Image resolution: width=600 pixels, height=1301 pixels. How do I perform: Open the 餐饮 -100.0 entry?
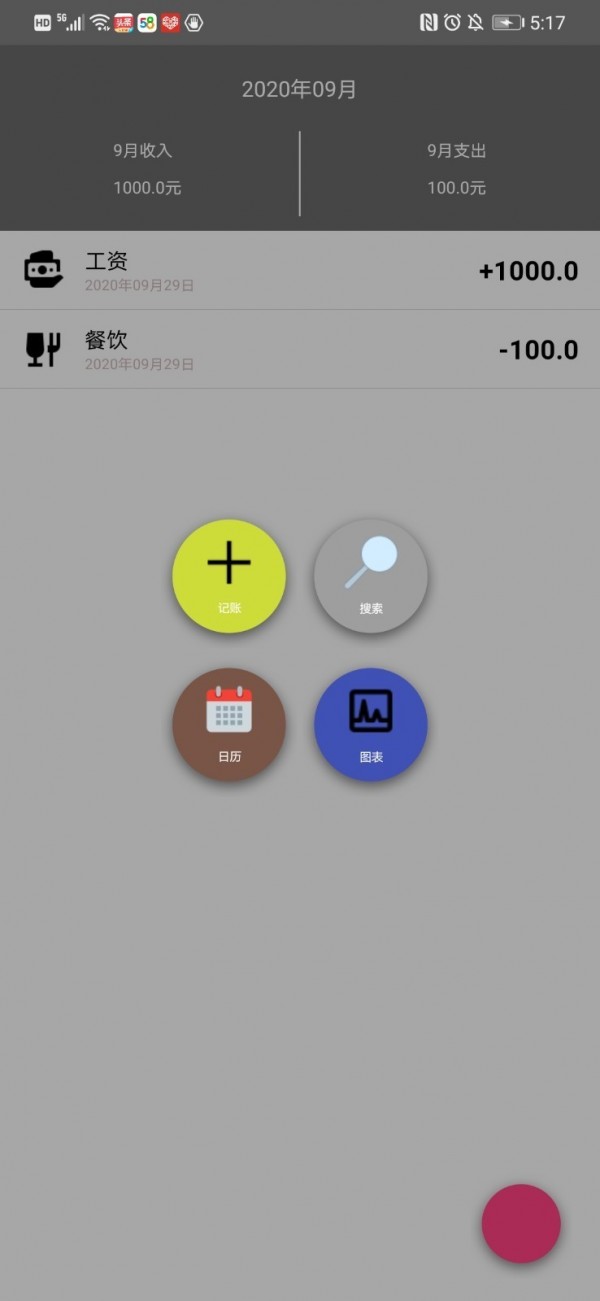pos(300,349)
